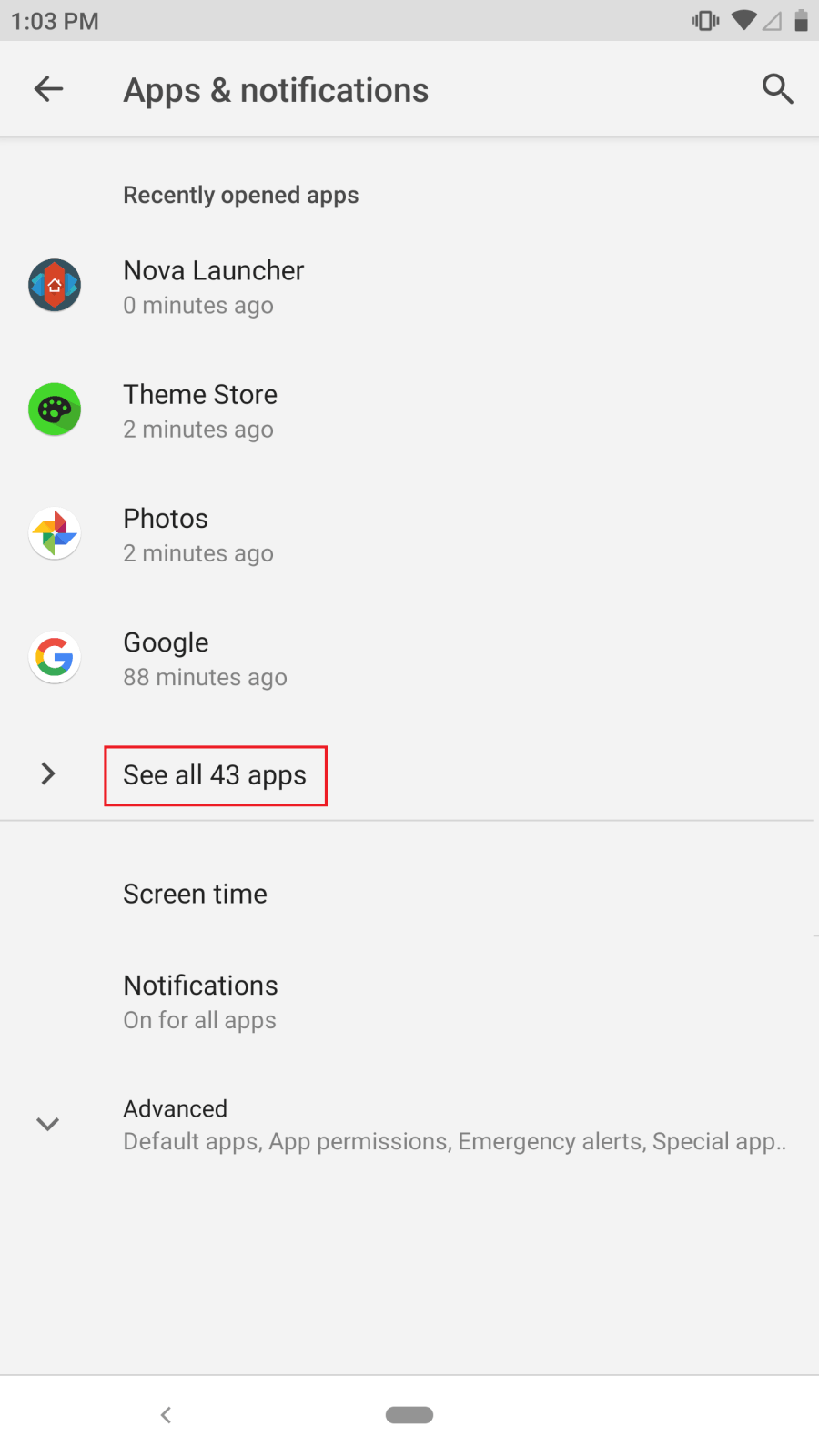The image size is (819, 1456).
Task: Tap the chevron next to See all apps
Action: [x=47, y=773]
